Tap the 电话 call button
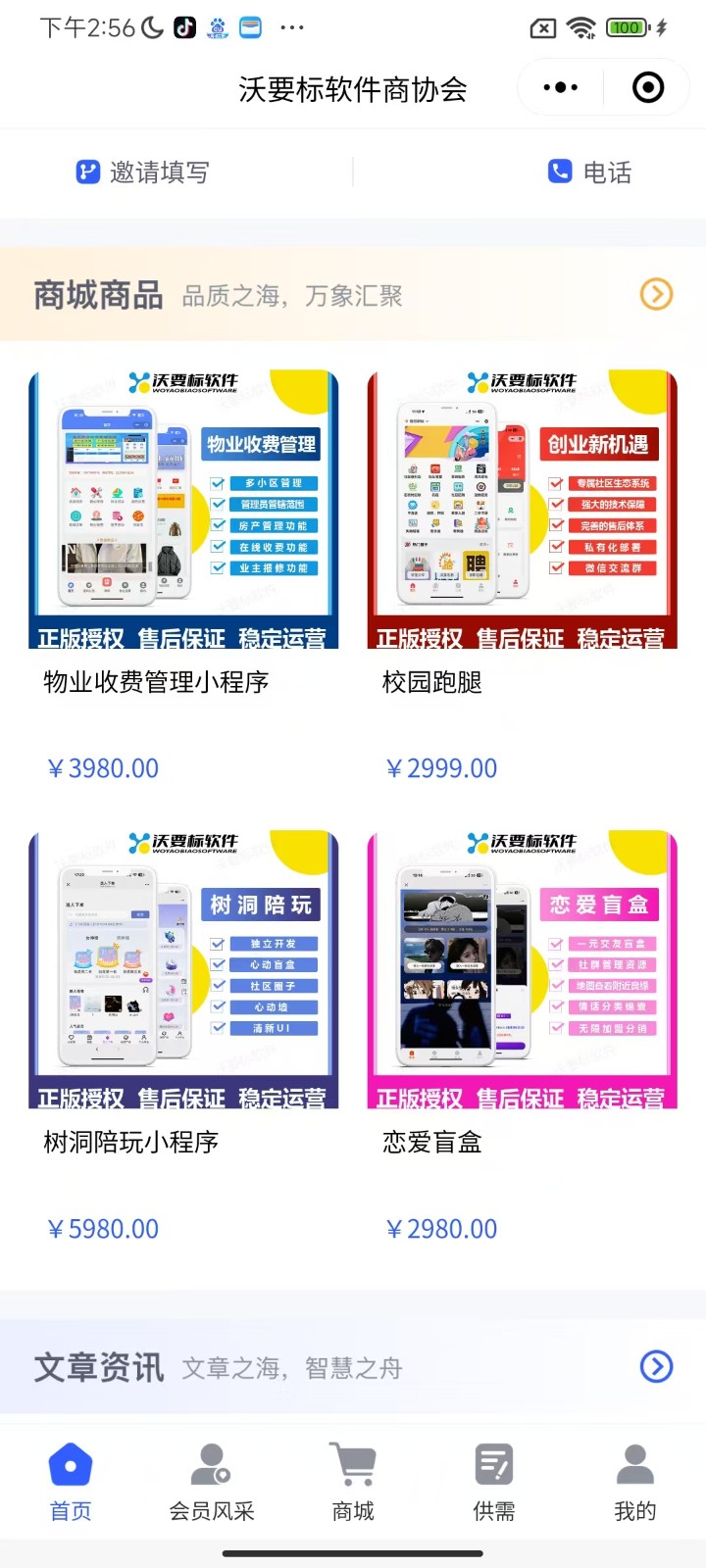 (x=589, y=172)
